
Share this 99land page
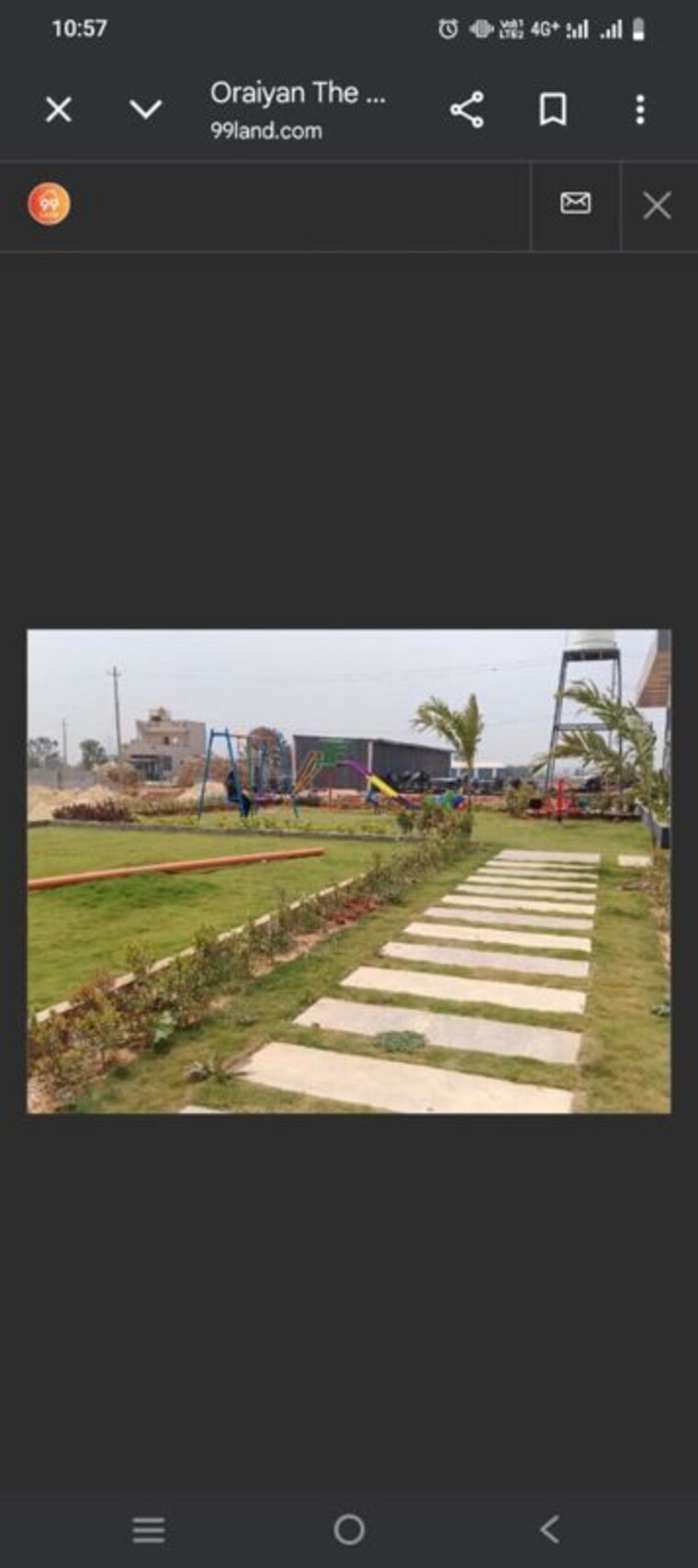click(x=467, y=110)
